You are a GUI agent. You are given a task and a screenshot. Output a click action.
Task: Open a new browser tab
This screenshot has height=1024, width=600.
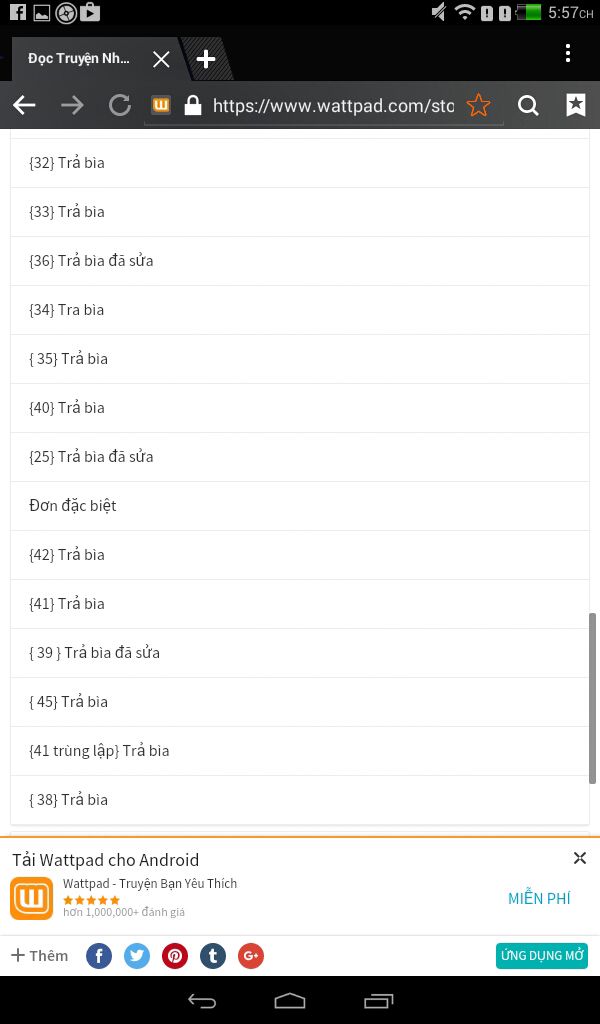coord(206,59)
